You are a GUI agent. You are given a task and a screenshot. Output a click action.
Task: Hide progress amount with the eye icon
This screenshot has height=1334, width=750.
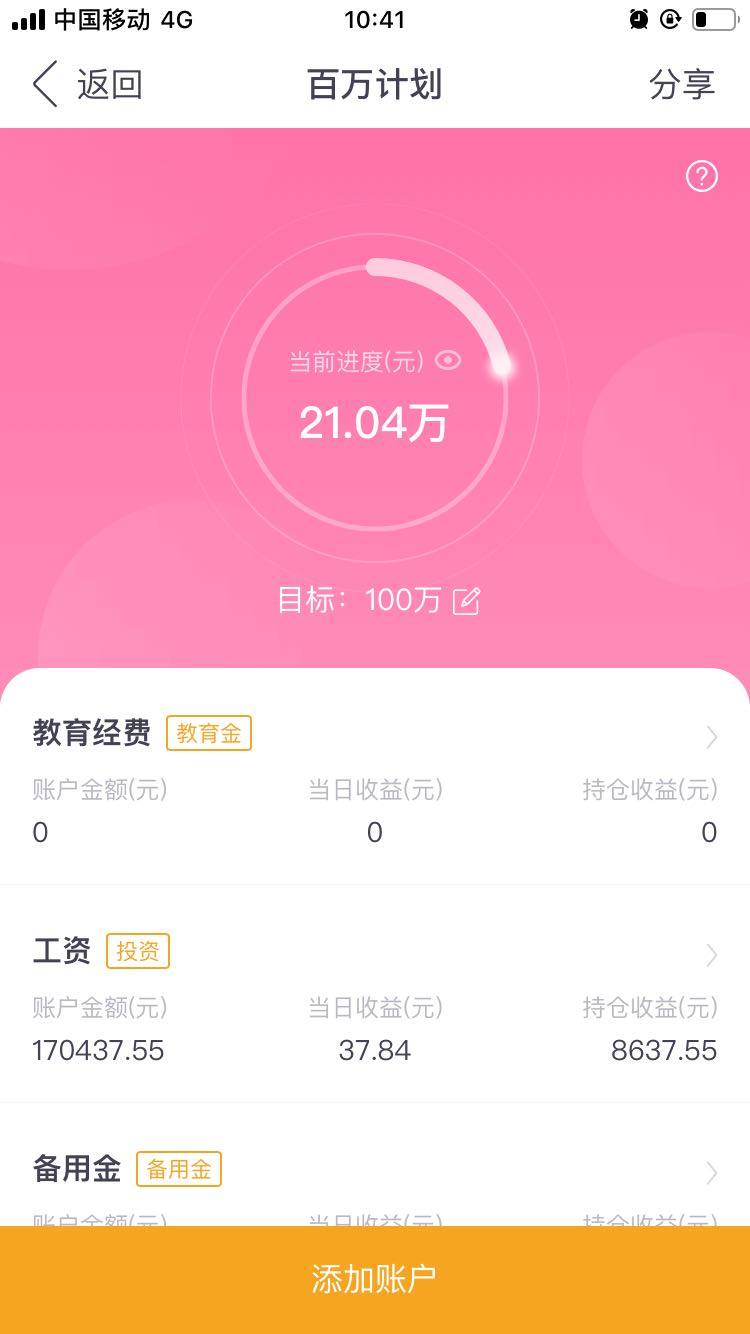[x=448, y=361]
